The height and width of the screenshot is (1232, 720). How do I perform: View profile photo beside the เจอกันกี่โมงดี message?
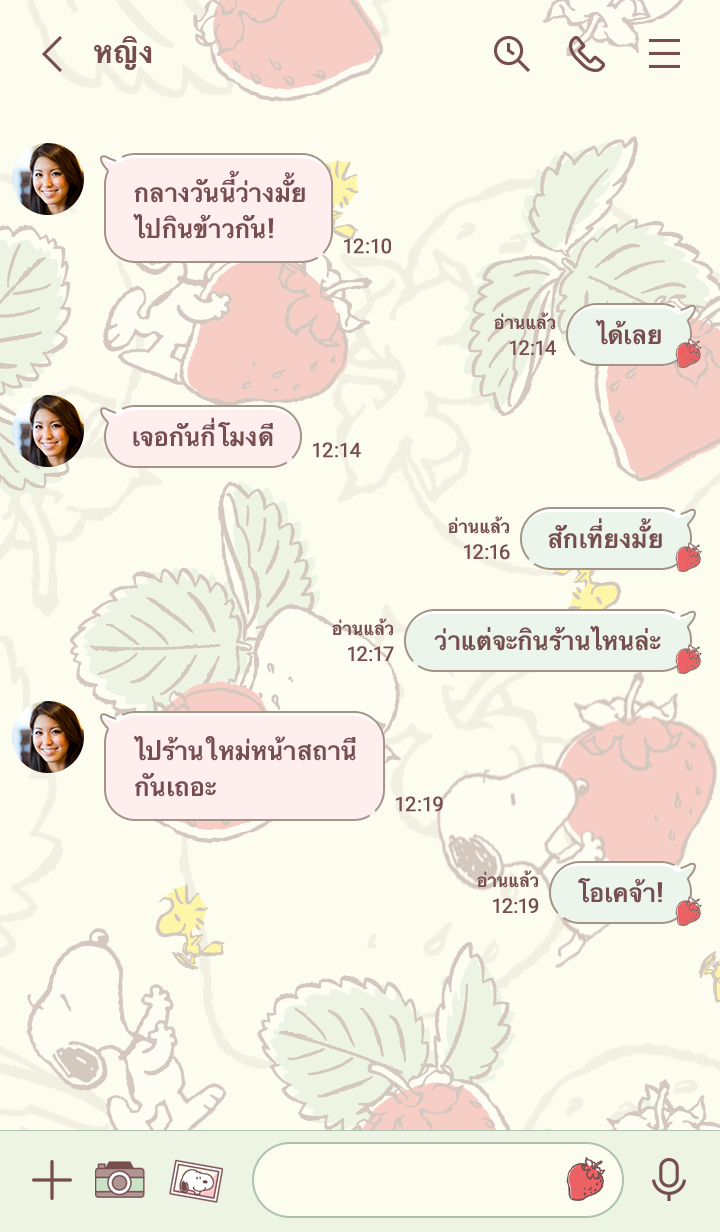[48, 431]
